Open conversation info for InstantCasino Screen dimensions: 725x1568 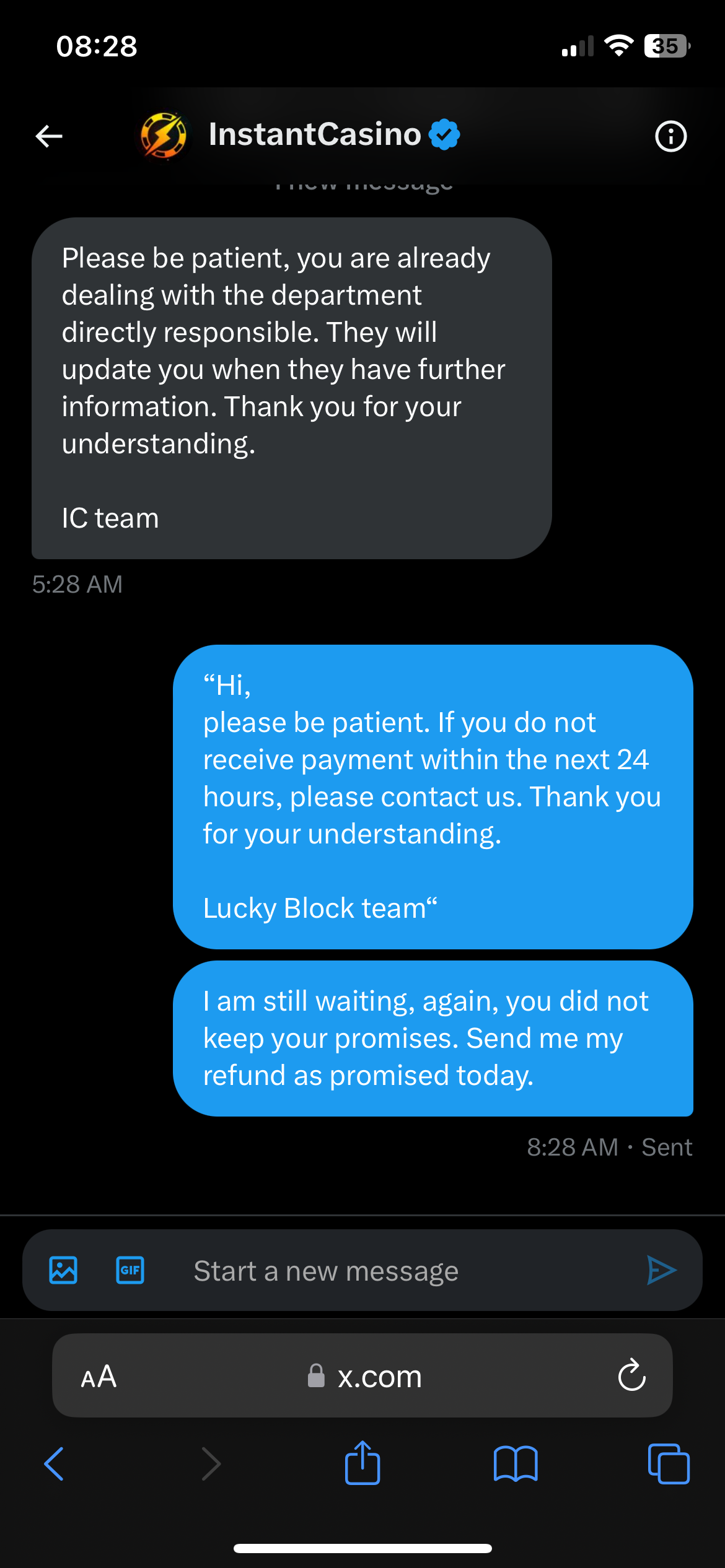(670, 136)
